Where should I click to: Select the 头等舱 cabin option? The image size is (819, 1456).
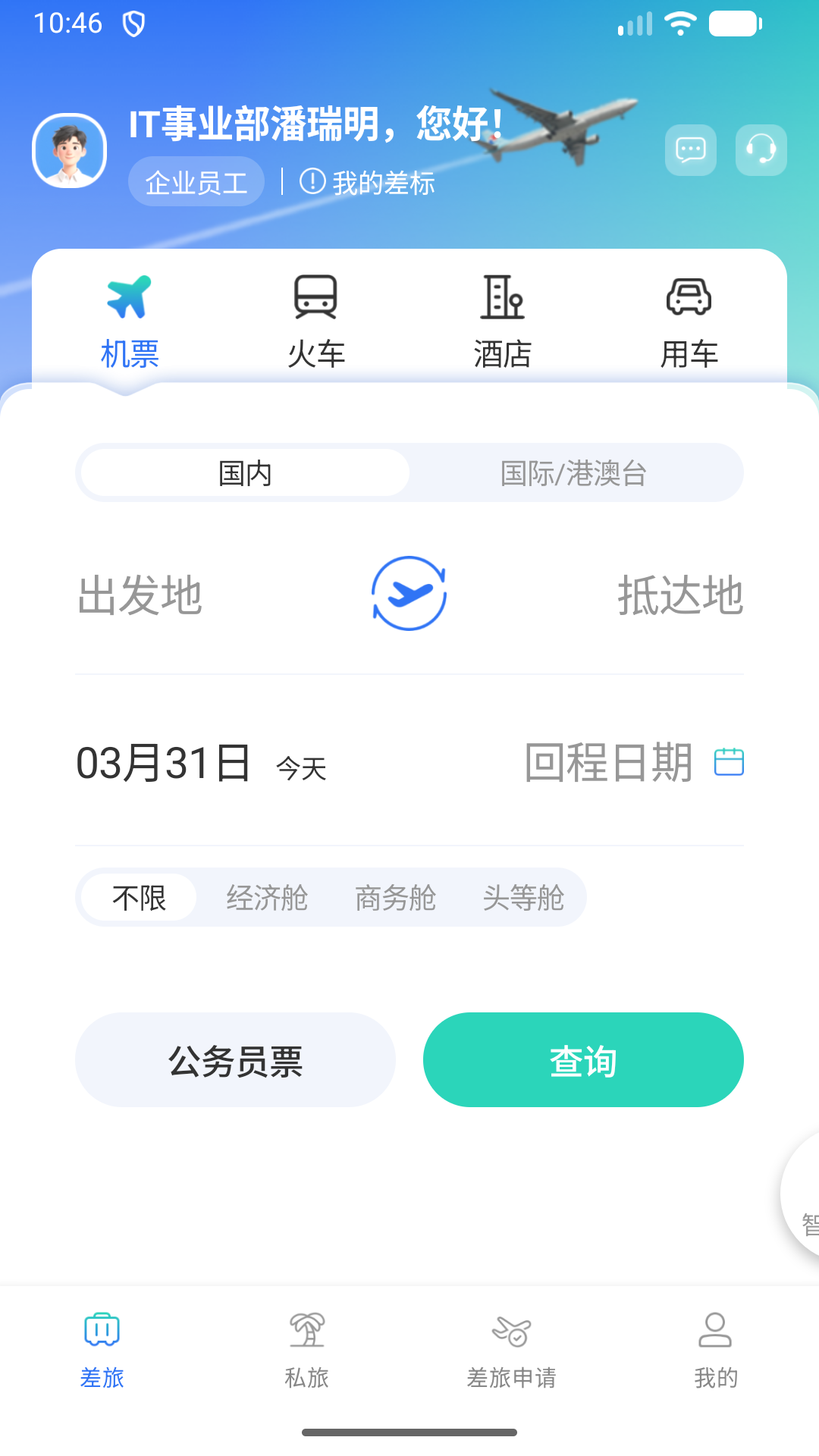(525, 898)
